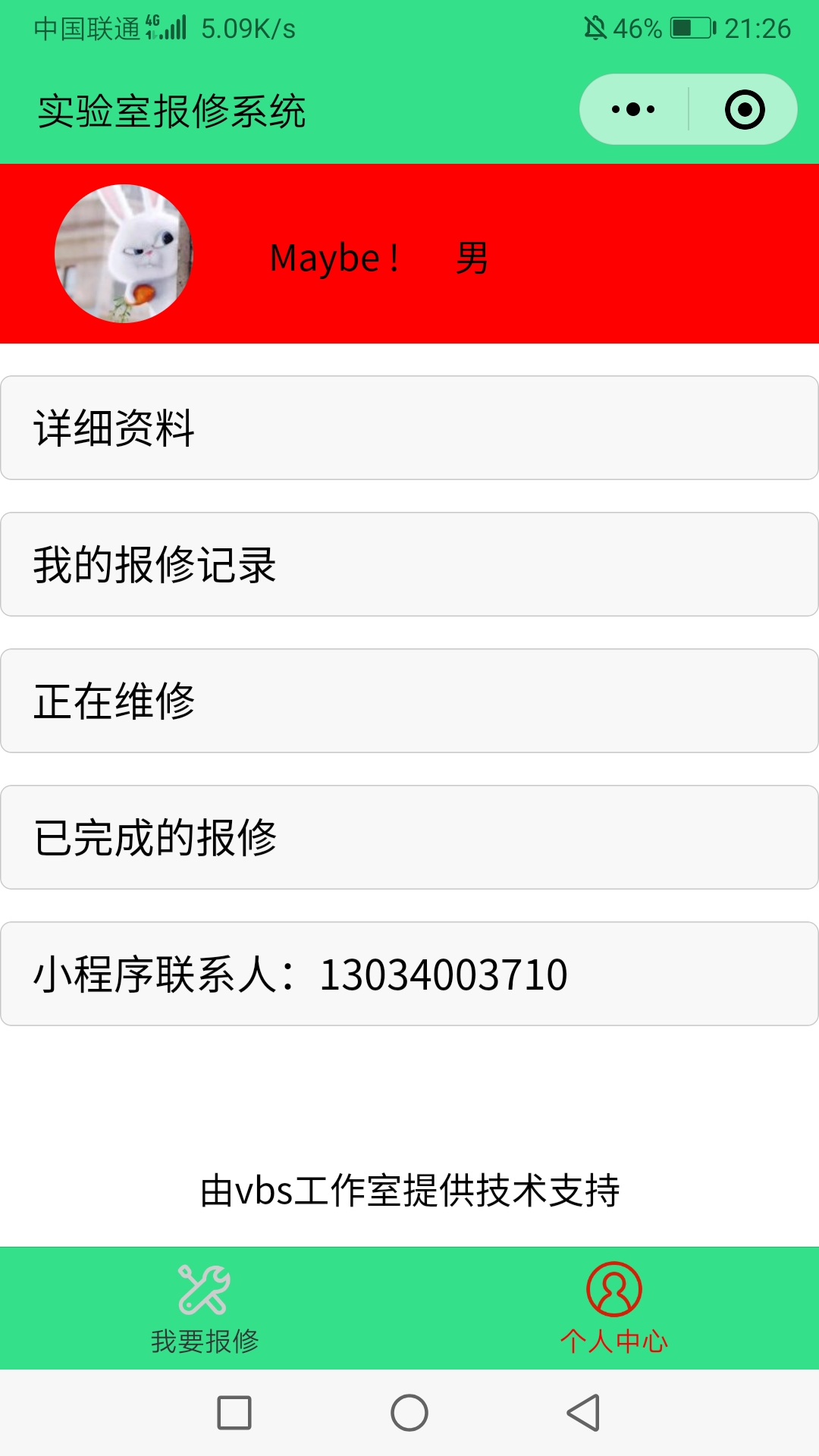Select the 个人中心 tab

point(614,1309)
